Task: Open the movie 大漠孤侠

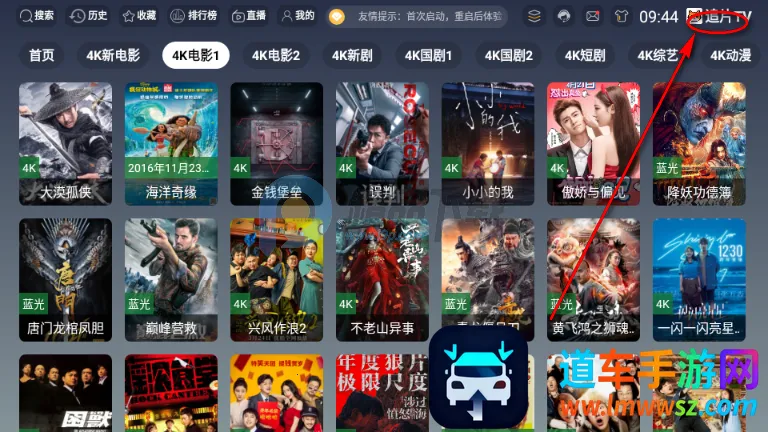Action: pyautogui.click(x=65, y=143)
